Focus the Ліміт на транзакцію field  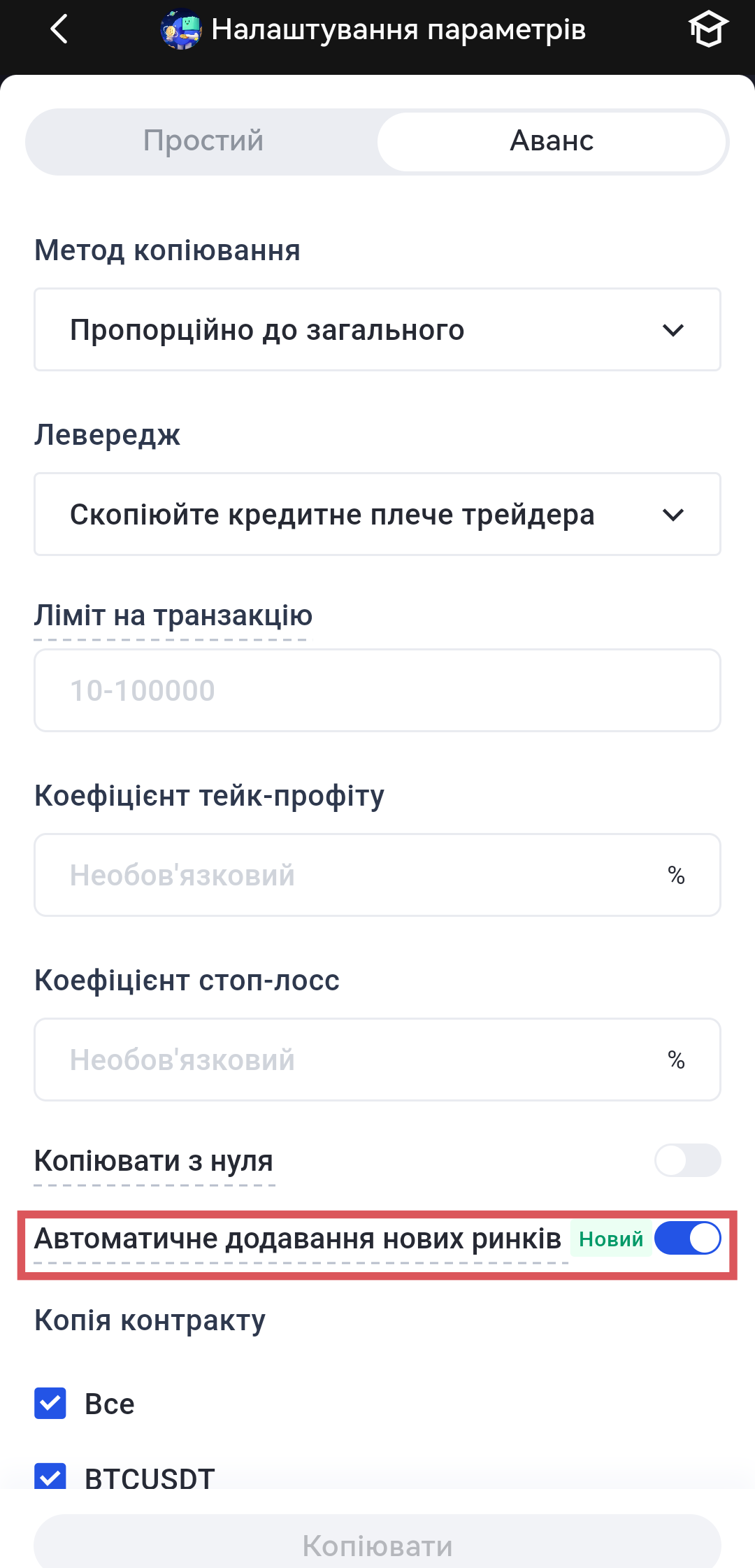[x=377, y=690]
